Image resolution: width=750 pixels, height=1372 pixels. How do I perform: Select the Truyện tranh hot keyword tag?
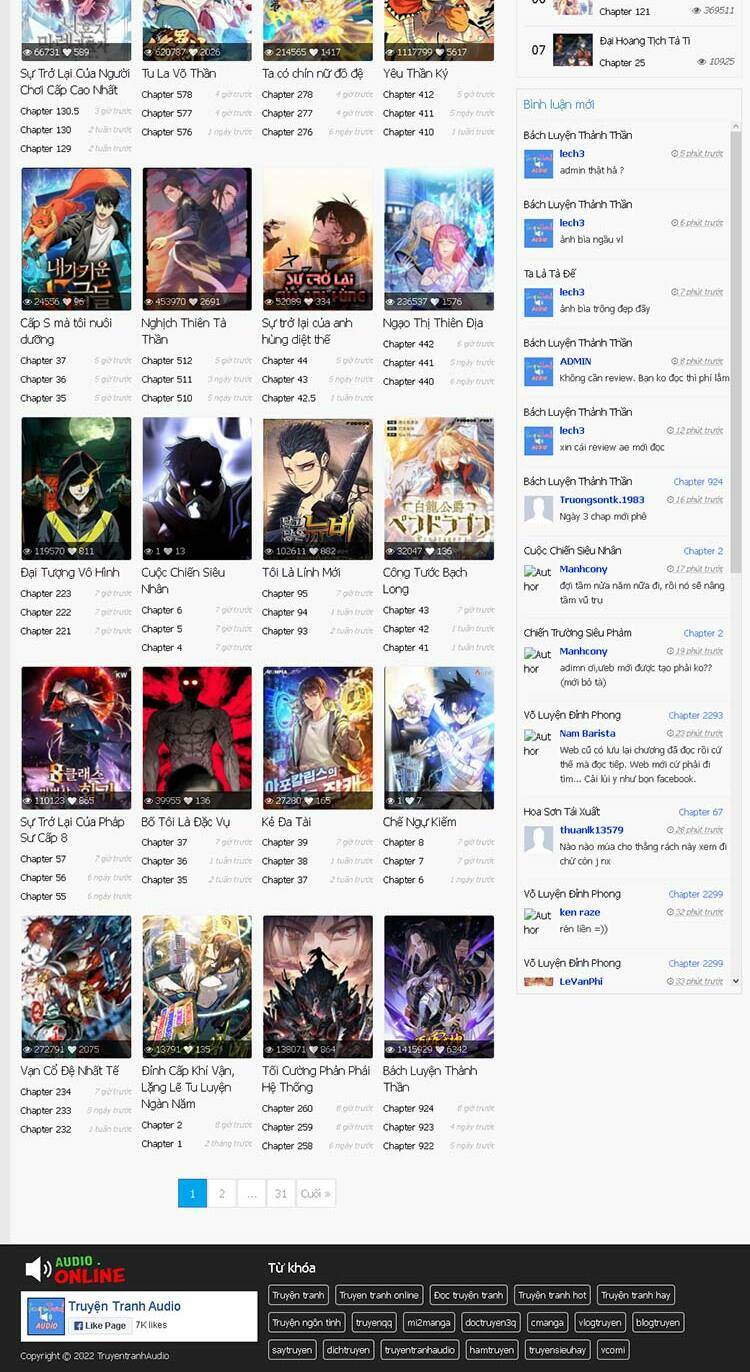point(551,1295)
